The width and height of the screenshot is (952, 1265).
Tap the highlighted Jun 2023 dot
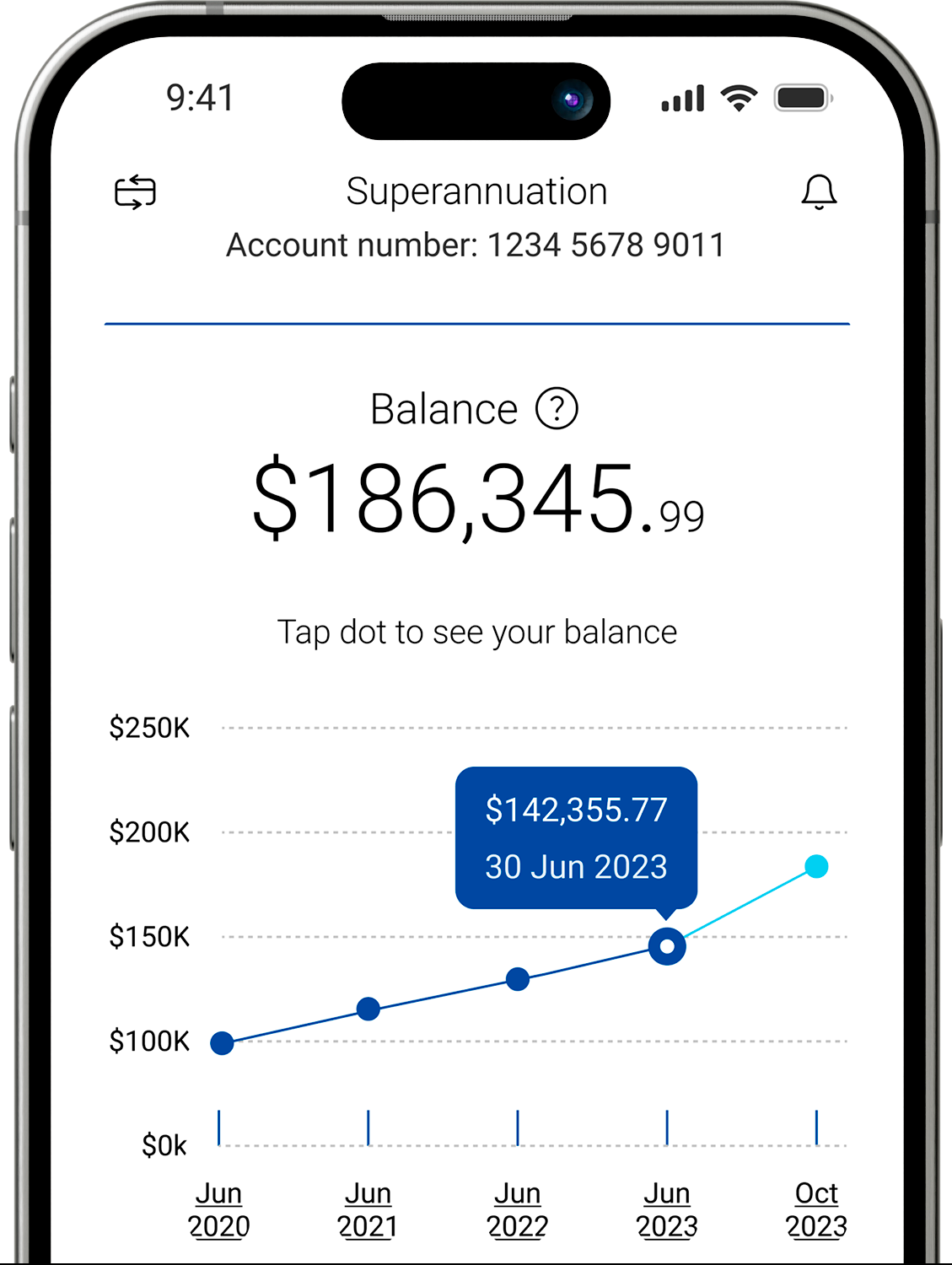[x=667, y=946]
